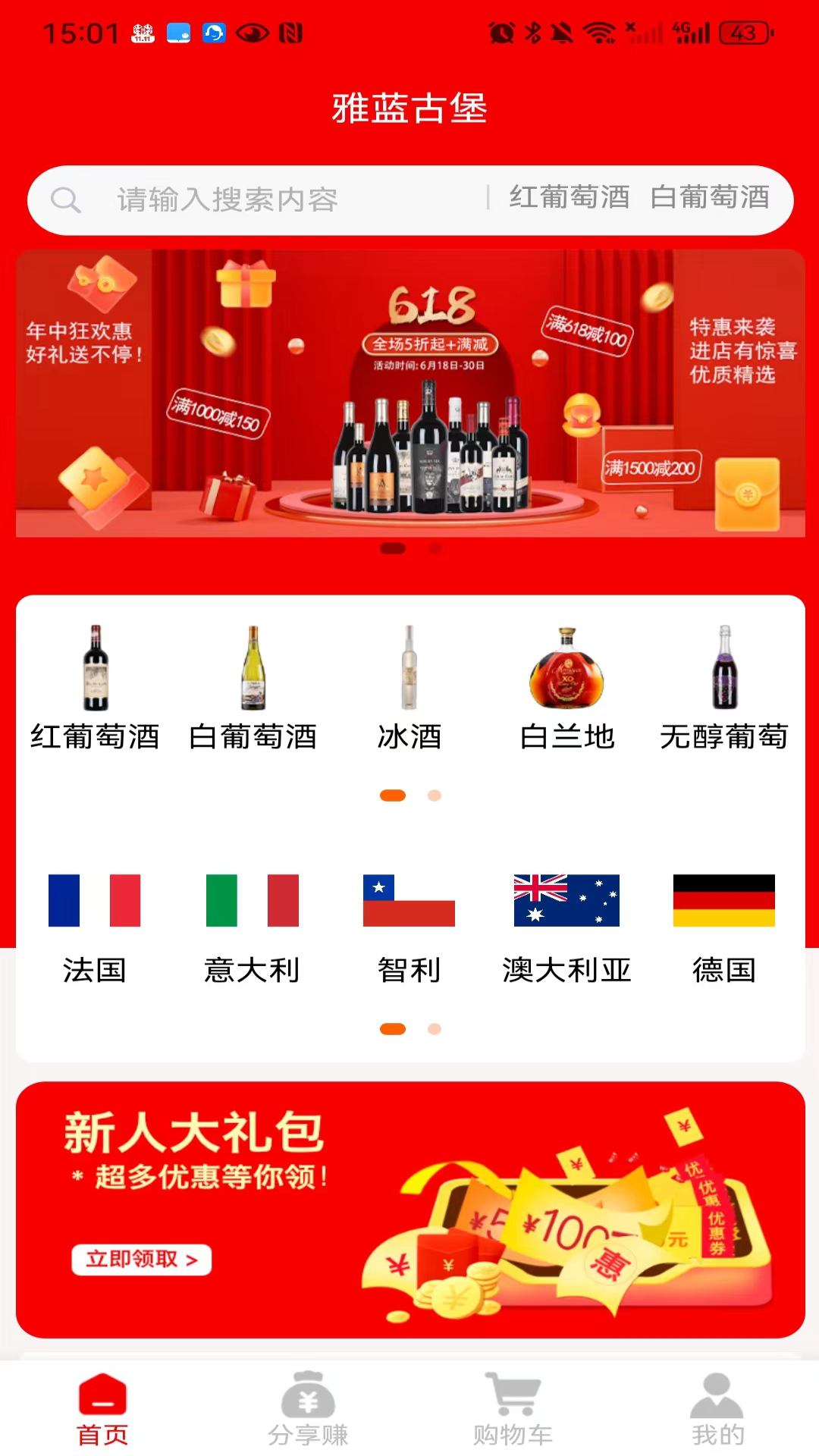Select the France flag for French wines
Screen dimensions: 819x1456
tap(95, 901)
